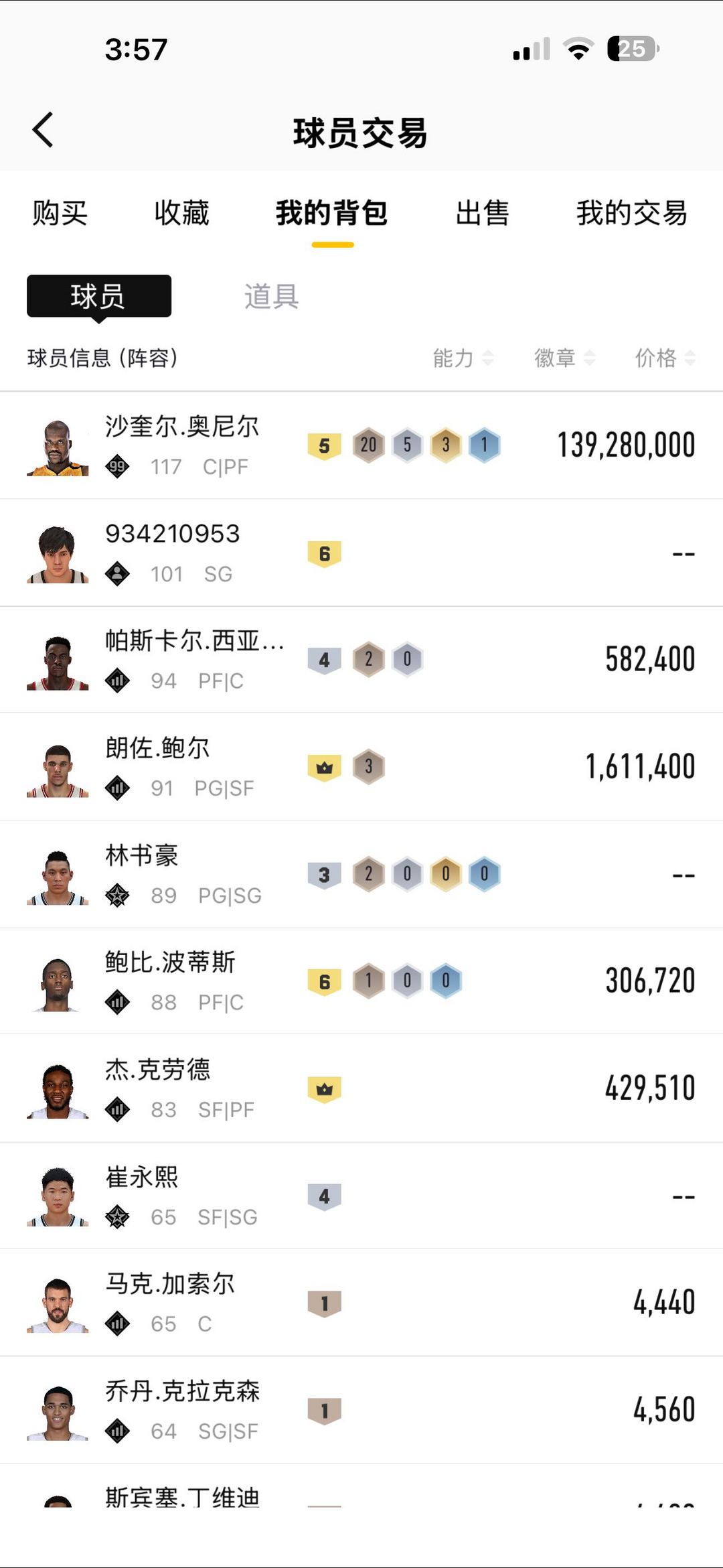Image resolution: width=723 pixels, height=1568 pixels.
Task: Switch to the 出售 tab
Action: [482, 214]
